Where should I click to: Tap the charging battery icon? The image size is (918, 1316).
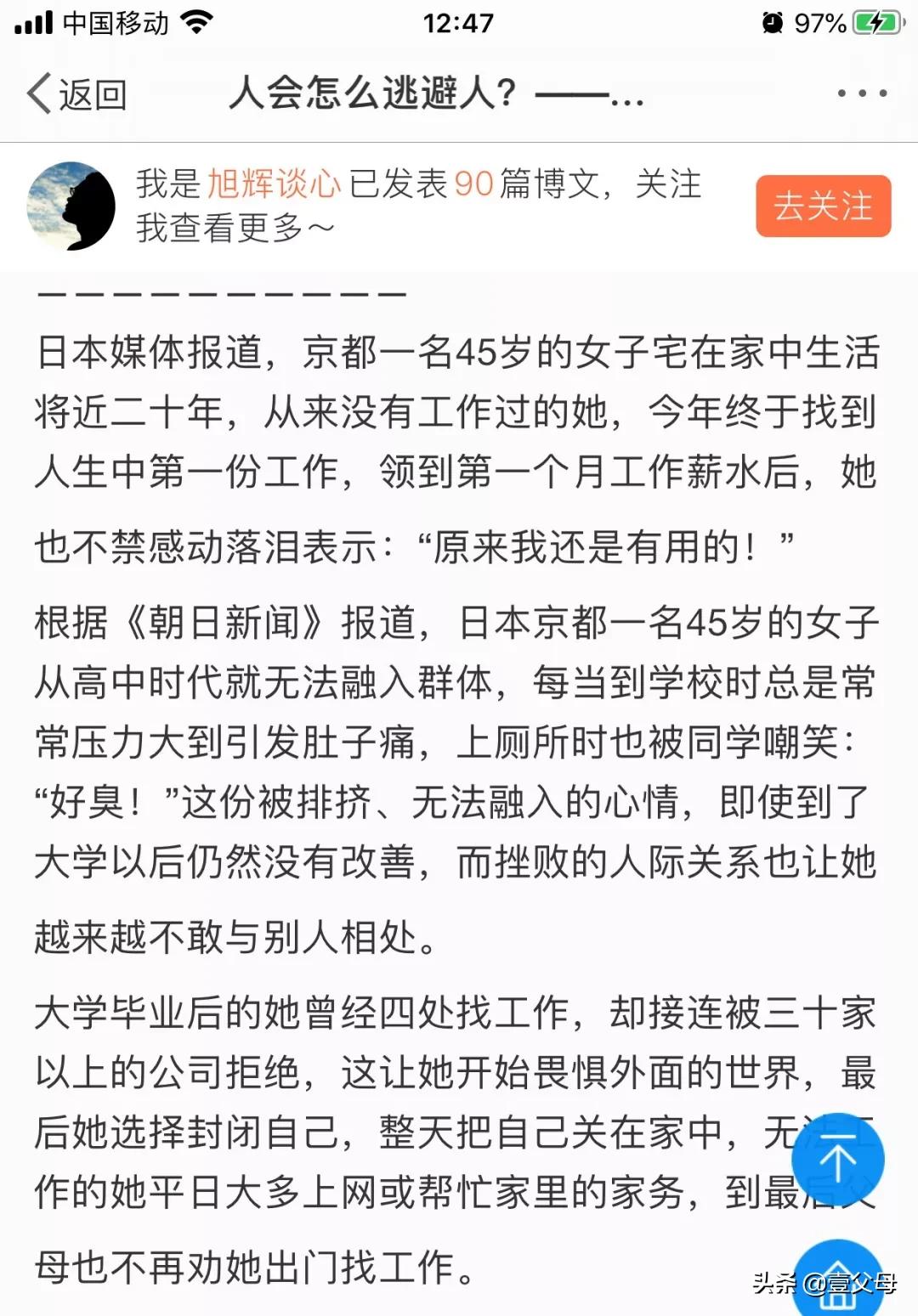tap(877, 21)
